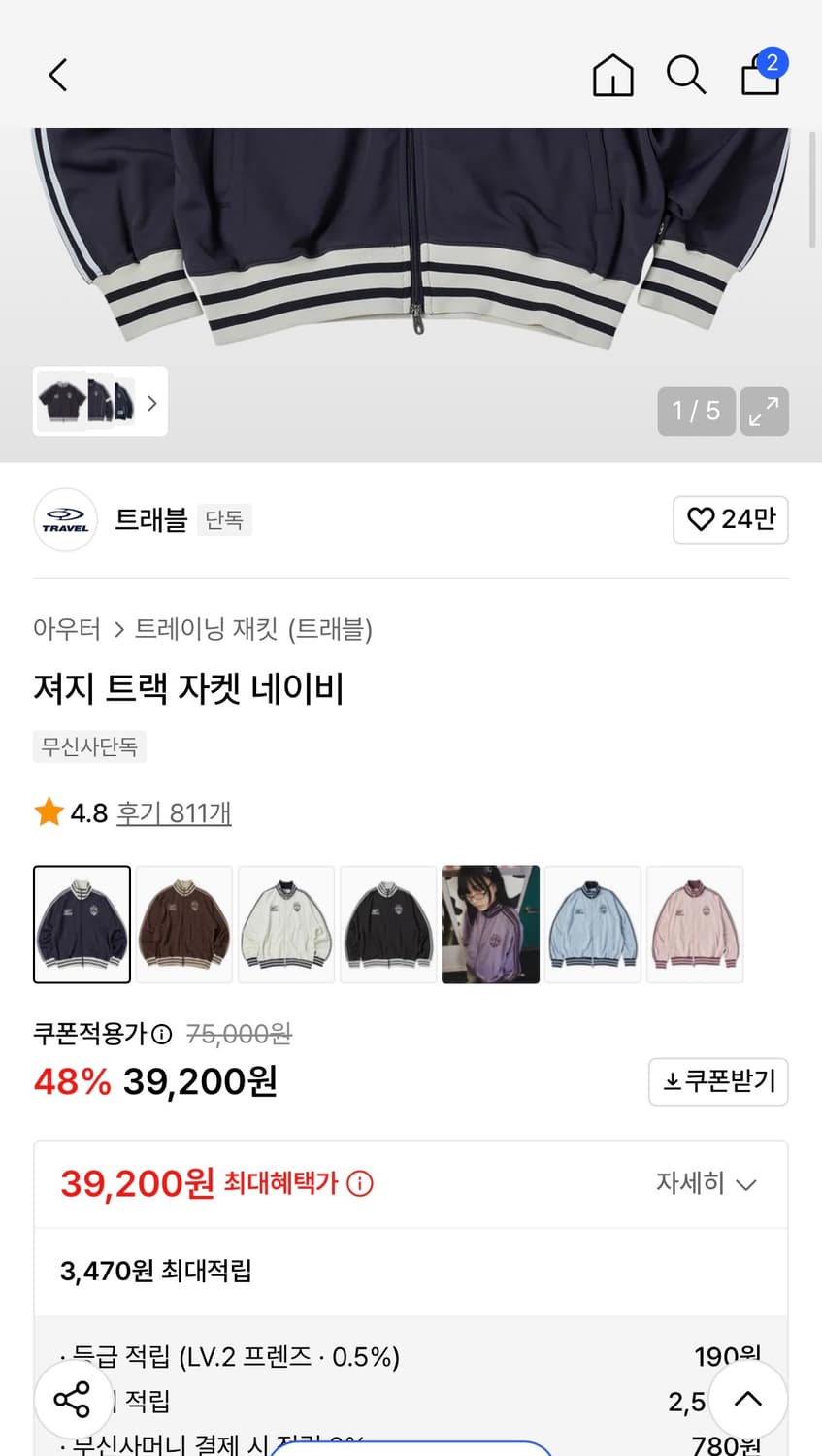This screenshot has height=1456, width=822.
Task: Open 아우터 category in breadcrumb
Action: point(66,630)
